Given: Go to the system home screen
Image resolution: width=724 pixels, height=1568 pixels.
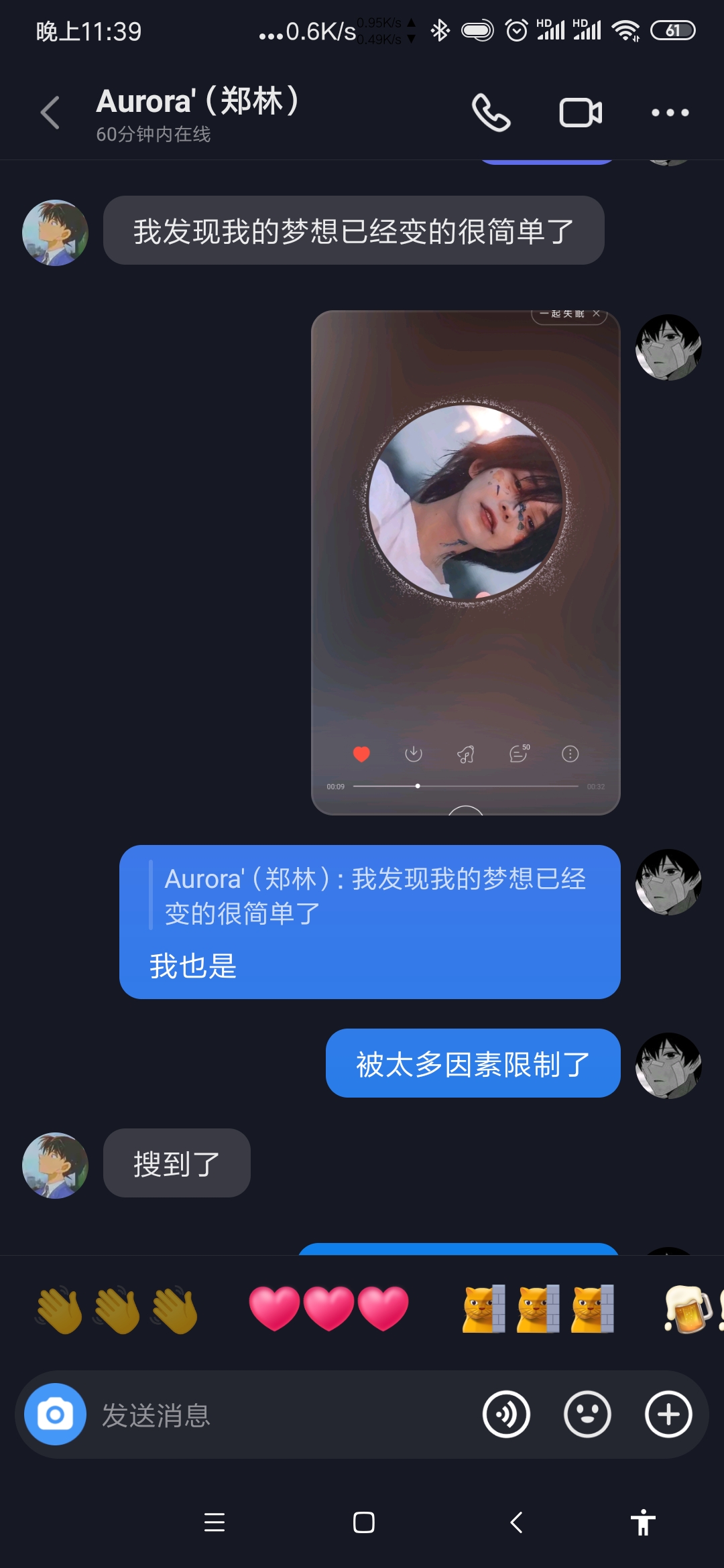Looking at the screenshot, I should [363, 1522].
